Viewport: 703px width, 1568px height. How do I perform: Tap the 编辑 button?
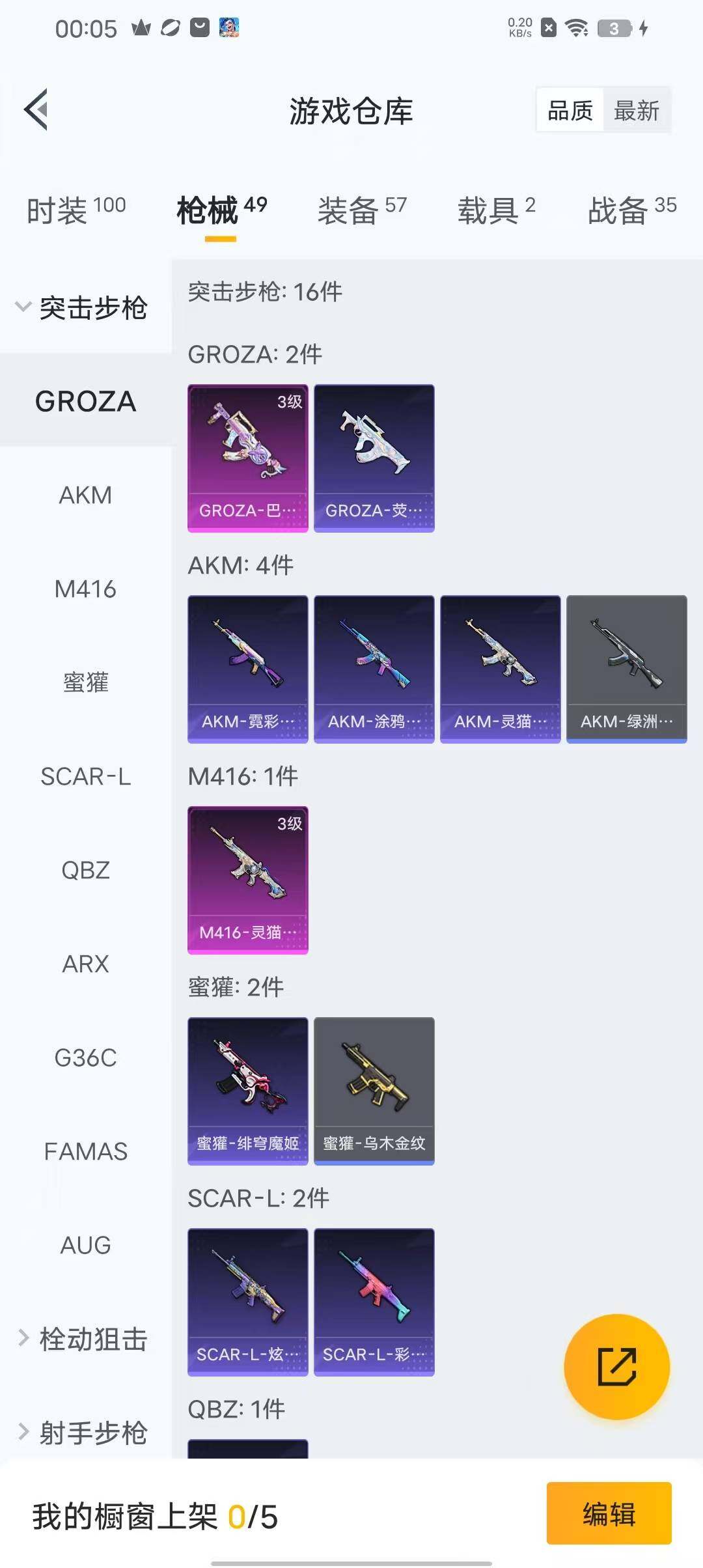609,1513
